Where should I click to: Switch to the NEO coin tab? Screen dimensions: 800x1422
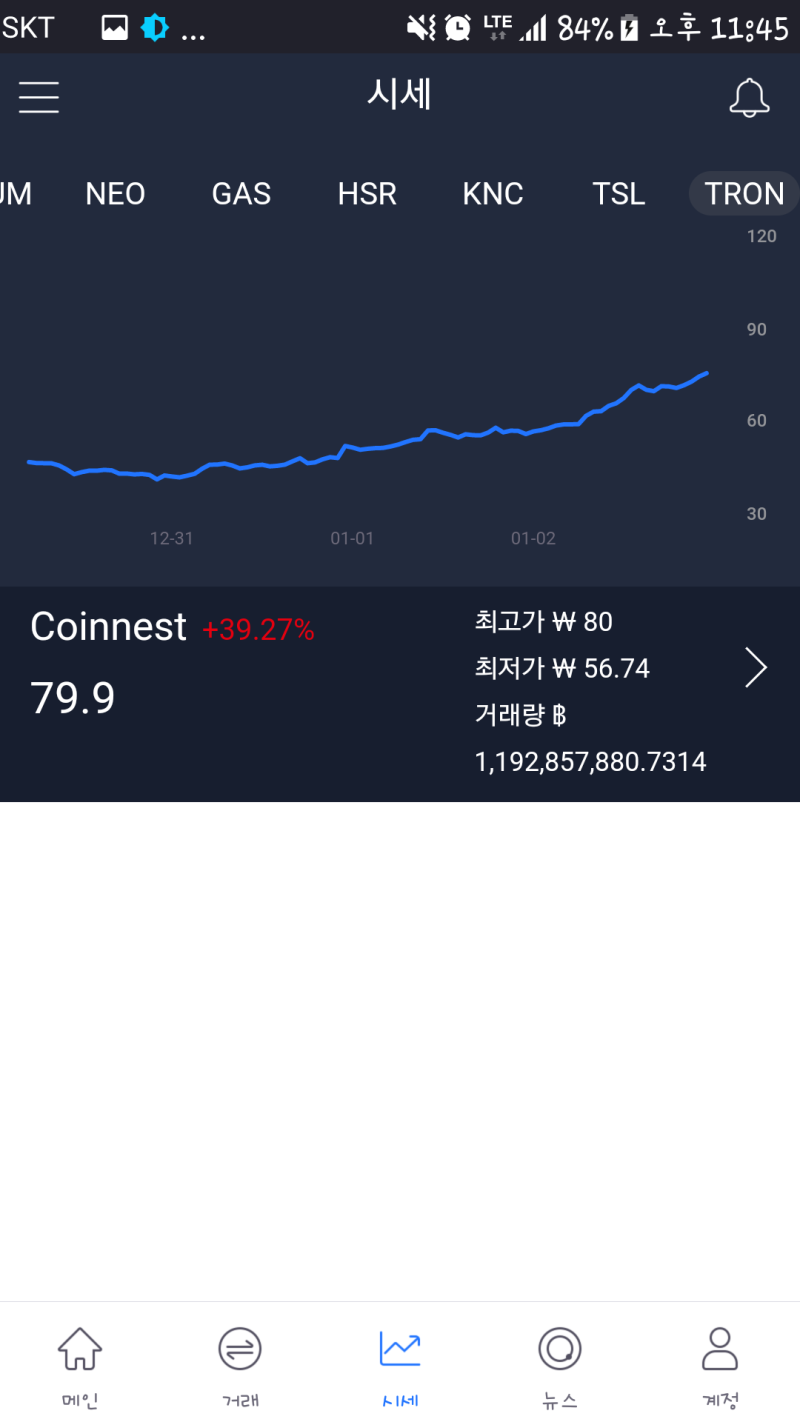[114, 194]
